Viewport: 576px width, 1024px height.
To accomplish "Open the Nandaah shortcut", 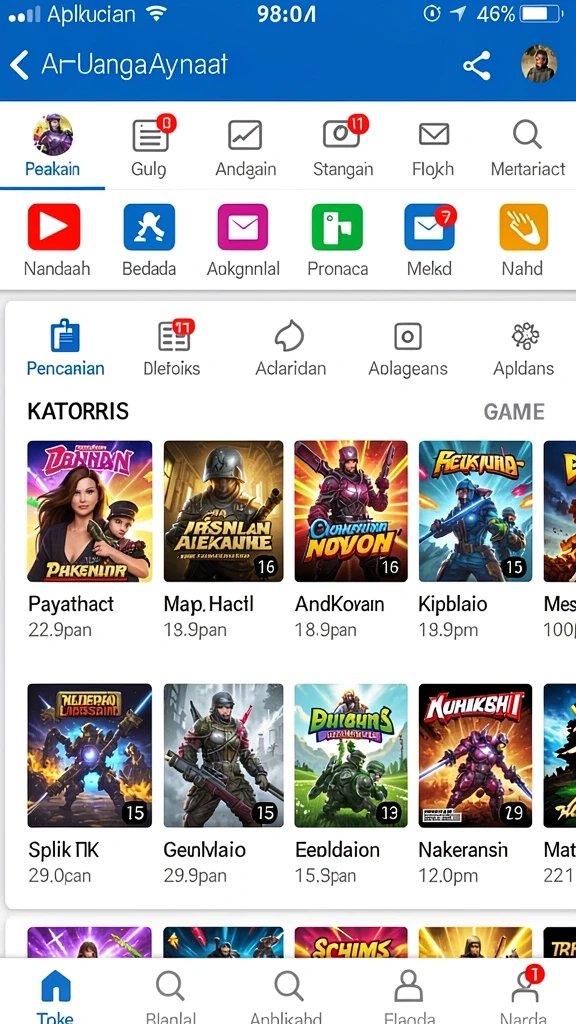I will [x=54, y=240].
